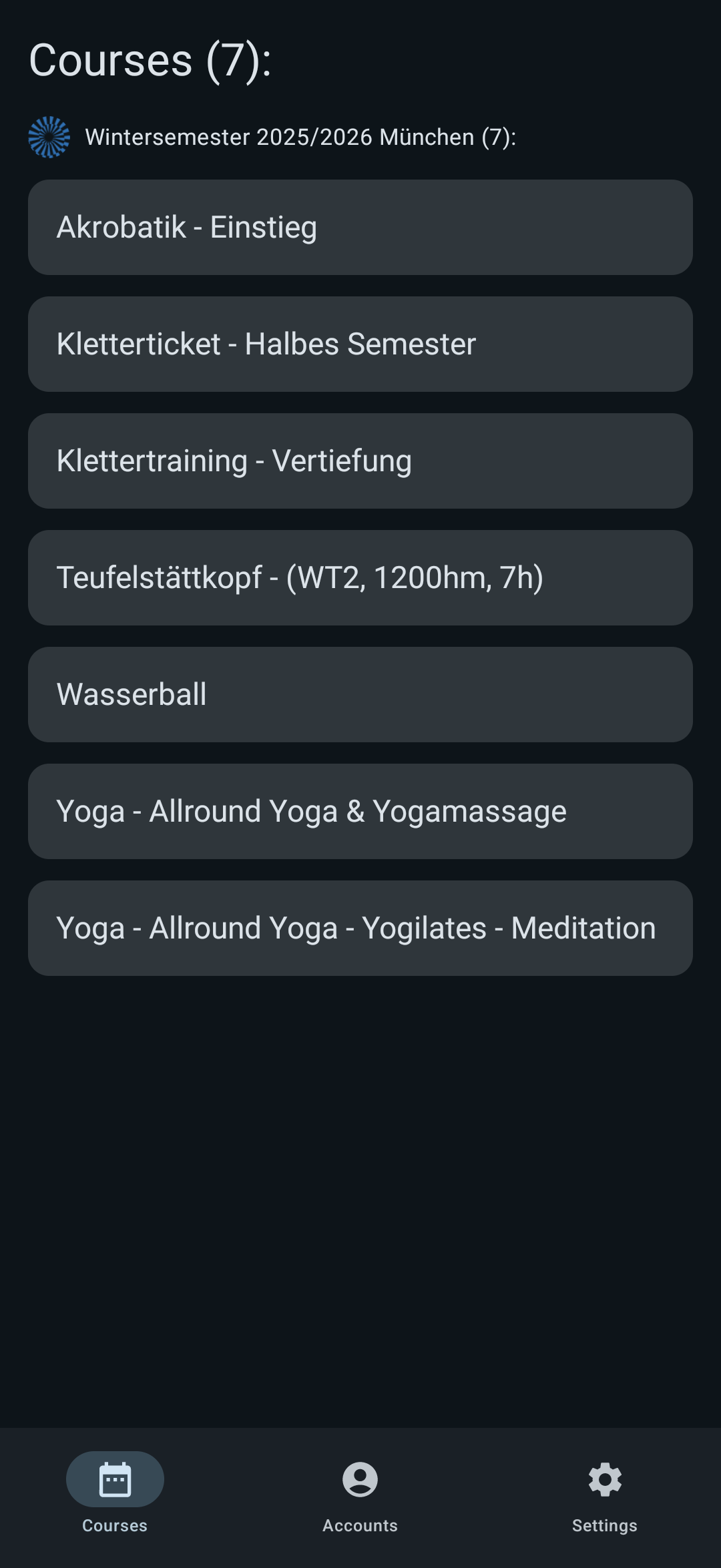The width and height of the screenshot is (721, 1568).
Task: Select Kletterticket - Halbes Semester
Action: point(360,344)
